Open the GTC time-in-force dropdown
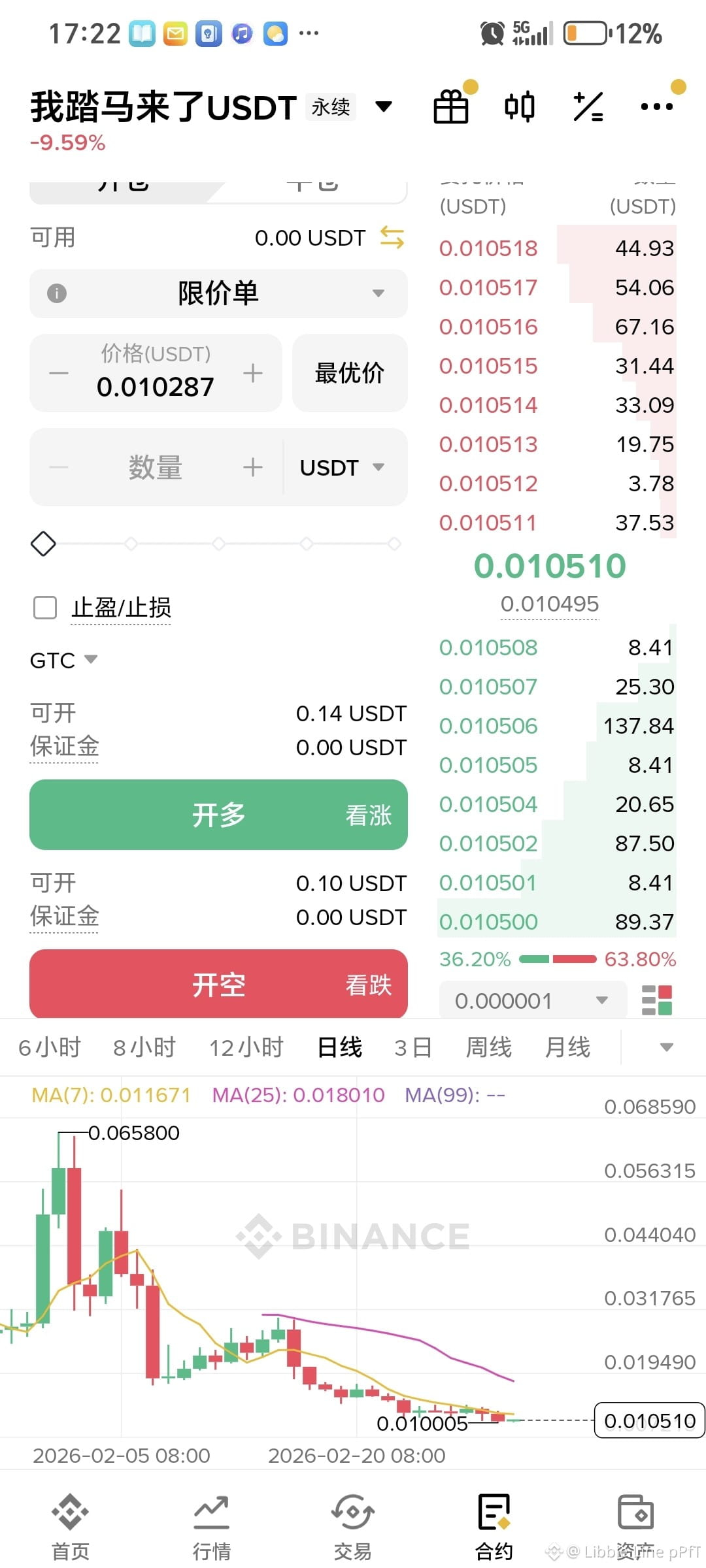This screenshot has width=706, height=1568. [63, 661]
